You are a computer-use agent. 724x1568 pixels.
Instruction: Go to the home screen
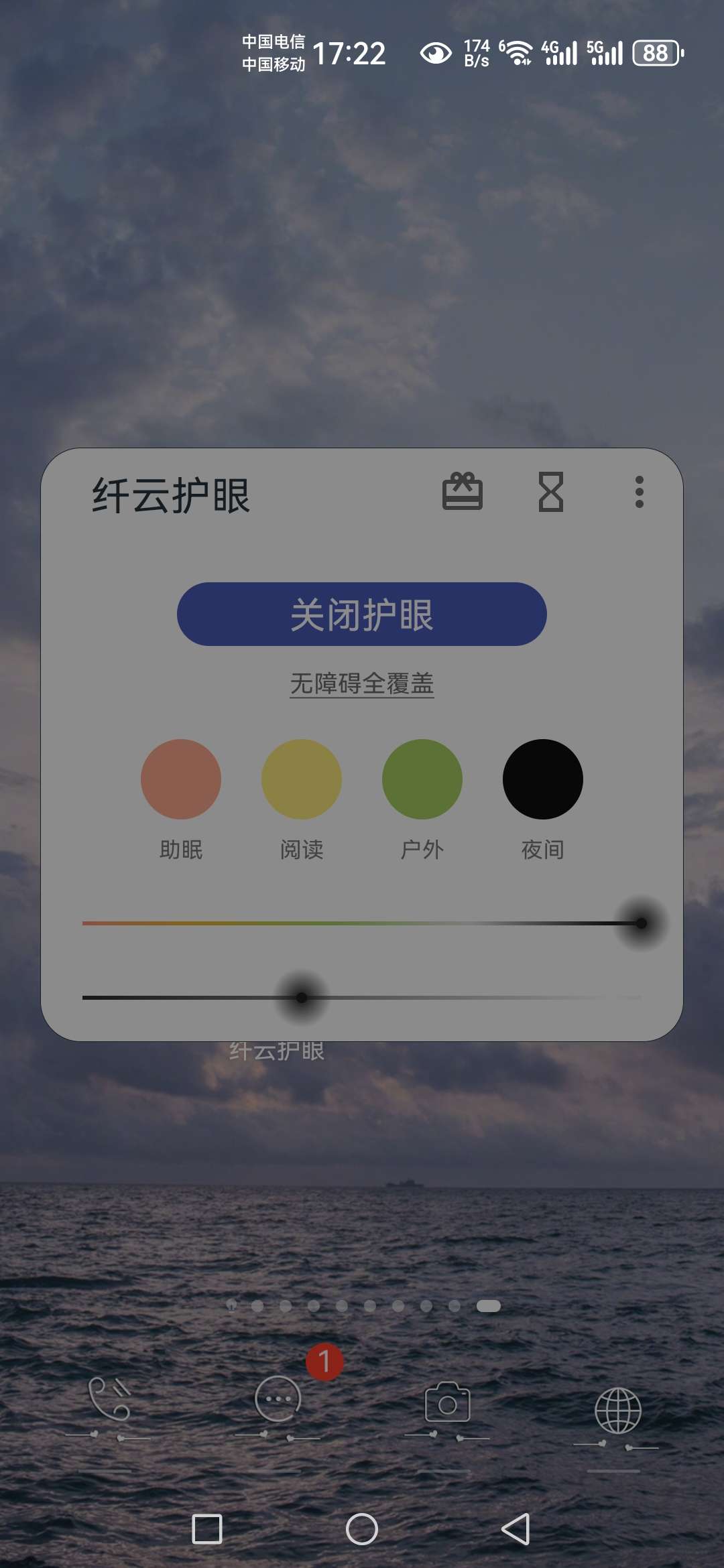click(362, 1529)
